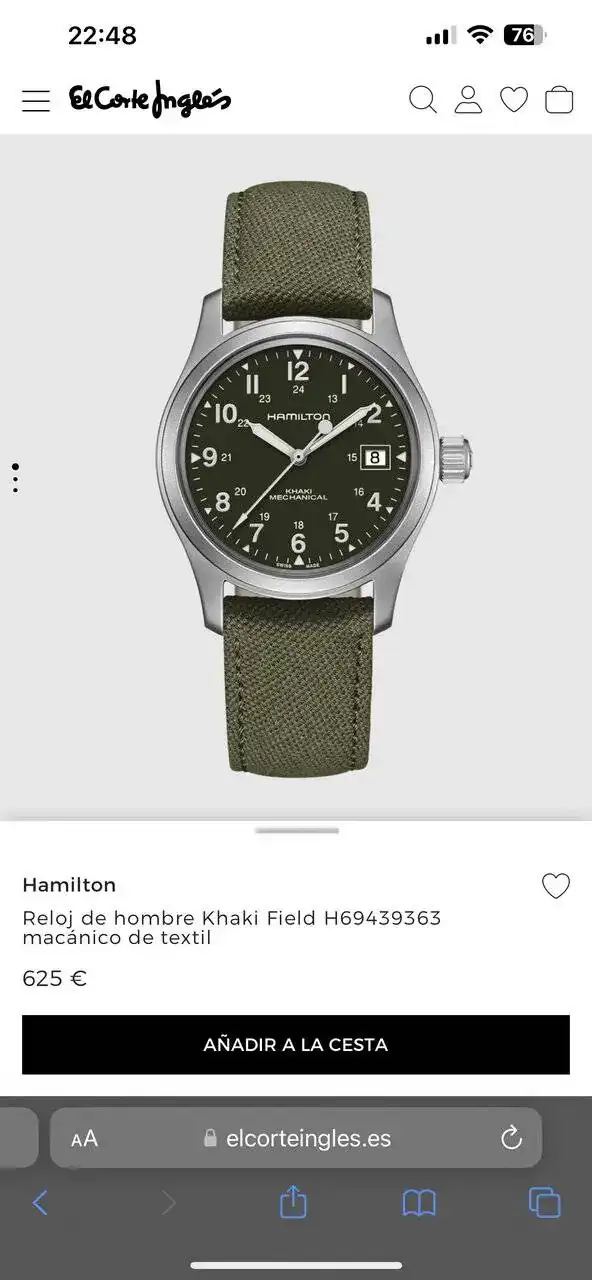Tap AÑADIR A LA CESTA button

[296, 1045]
